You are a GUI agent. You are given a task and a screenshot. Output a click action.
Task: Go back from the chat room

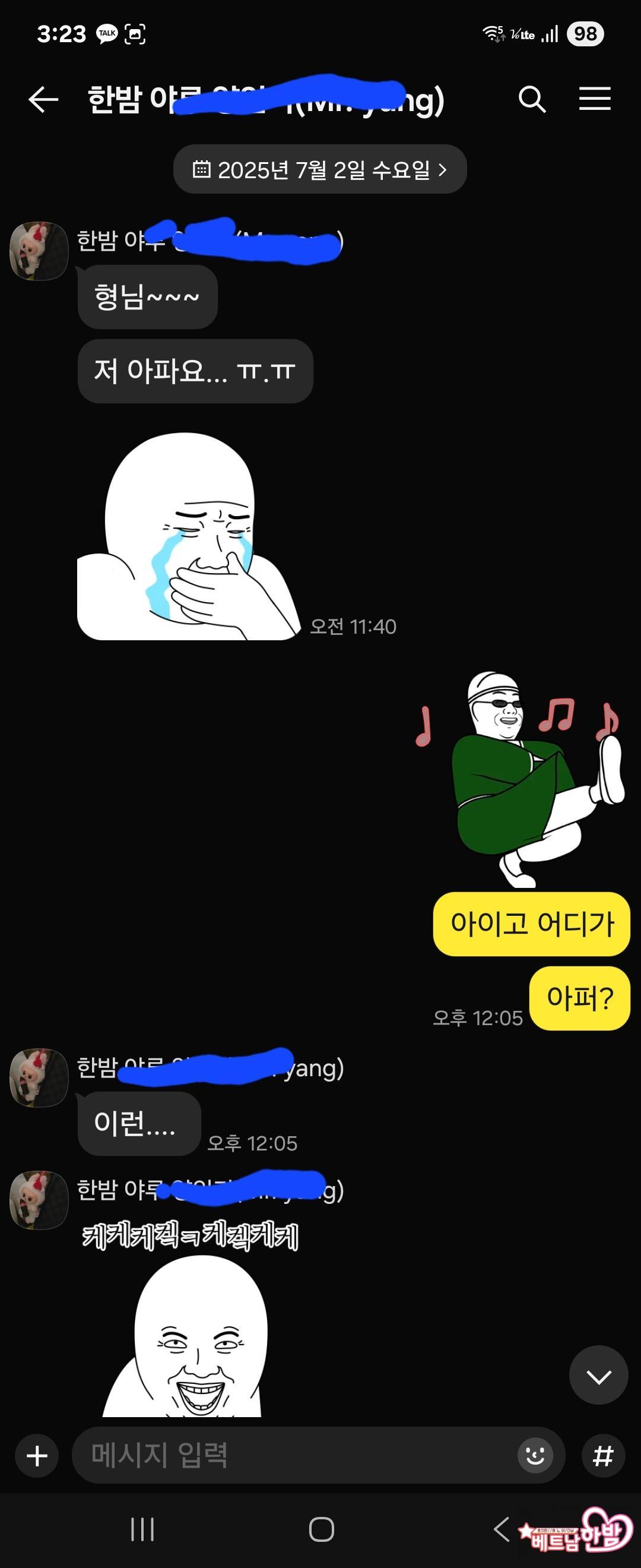pos(43,99)
